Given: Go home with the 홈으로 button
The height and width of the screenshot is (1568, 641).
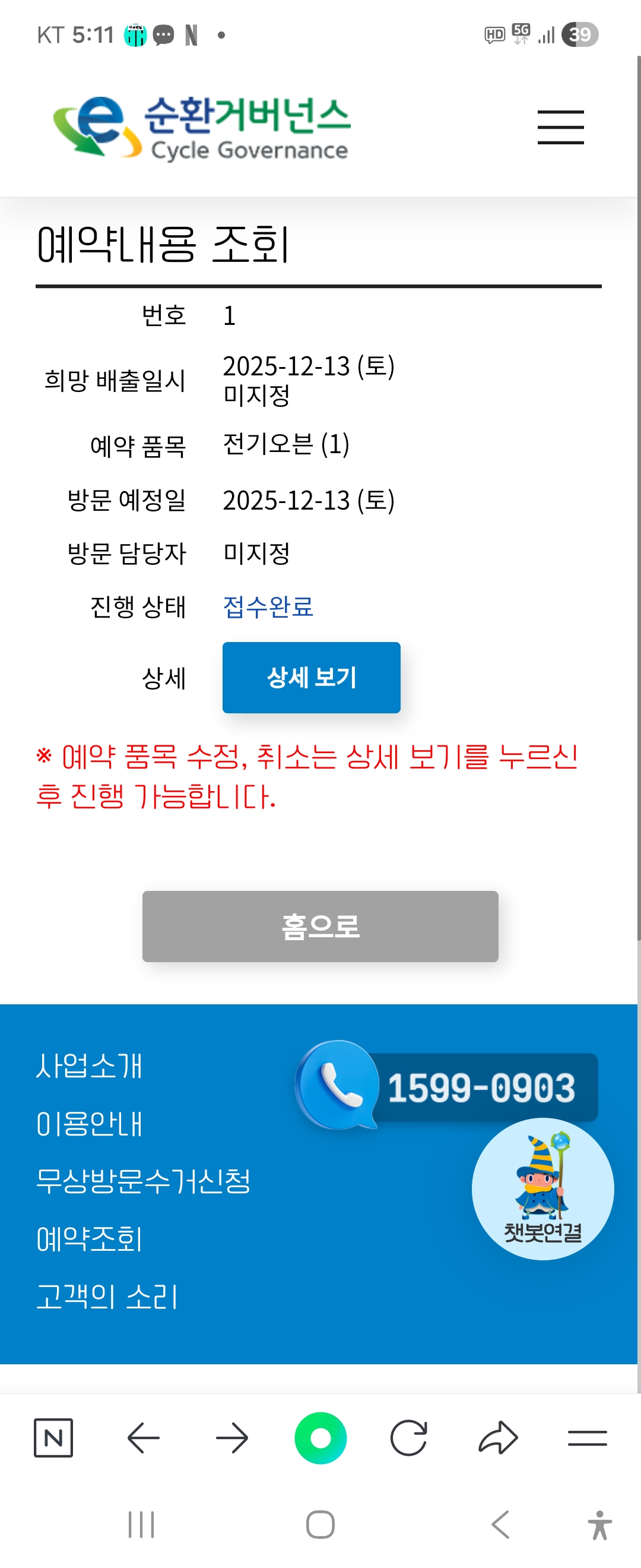Looking at the screenshot, I should tap(320, 927).
